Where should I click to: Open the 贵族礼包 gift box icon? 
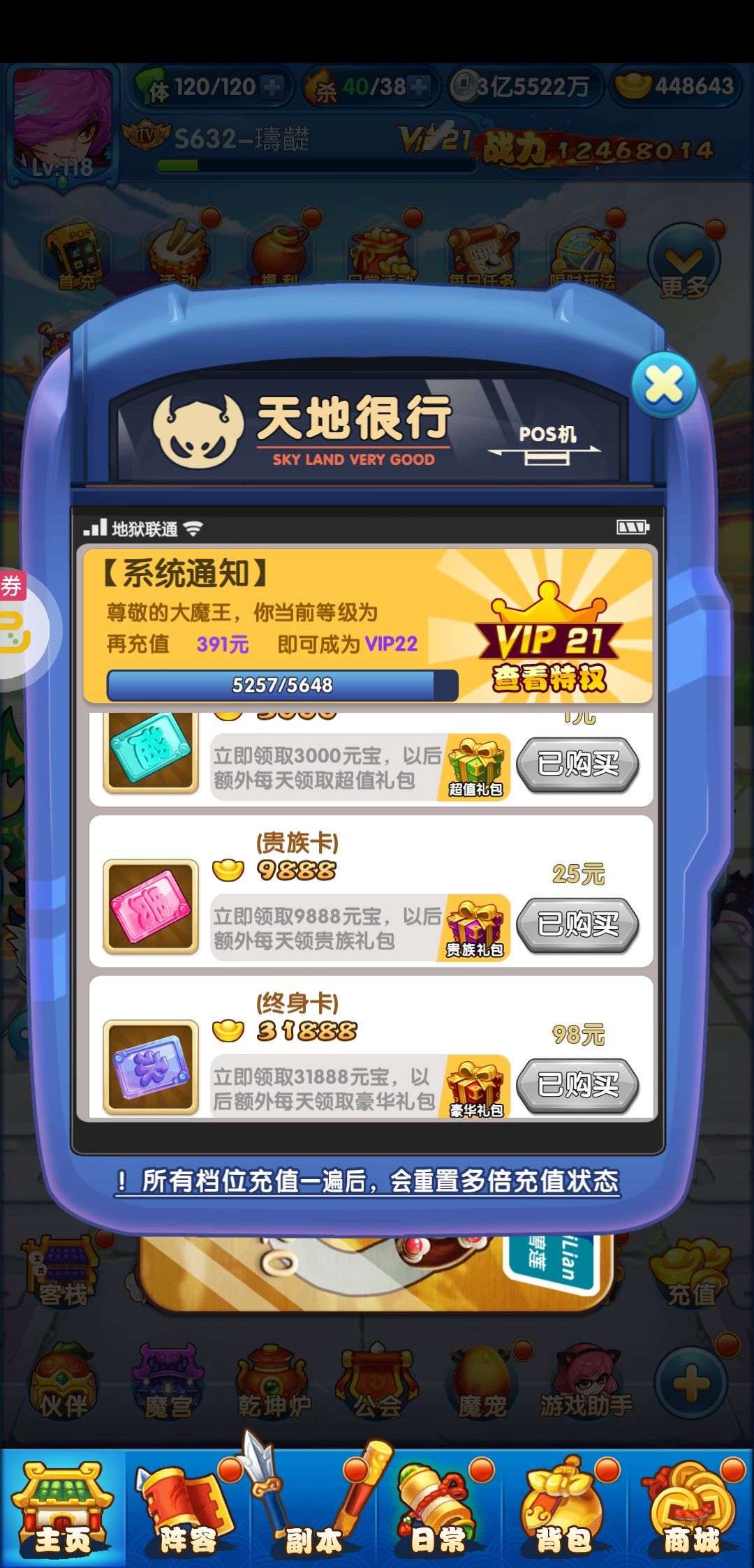475,929
